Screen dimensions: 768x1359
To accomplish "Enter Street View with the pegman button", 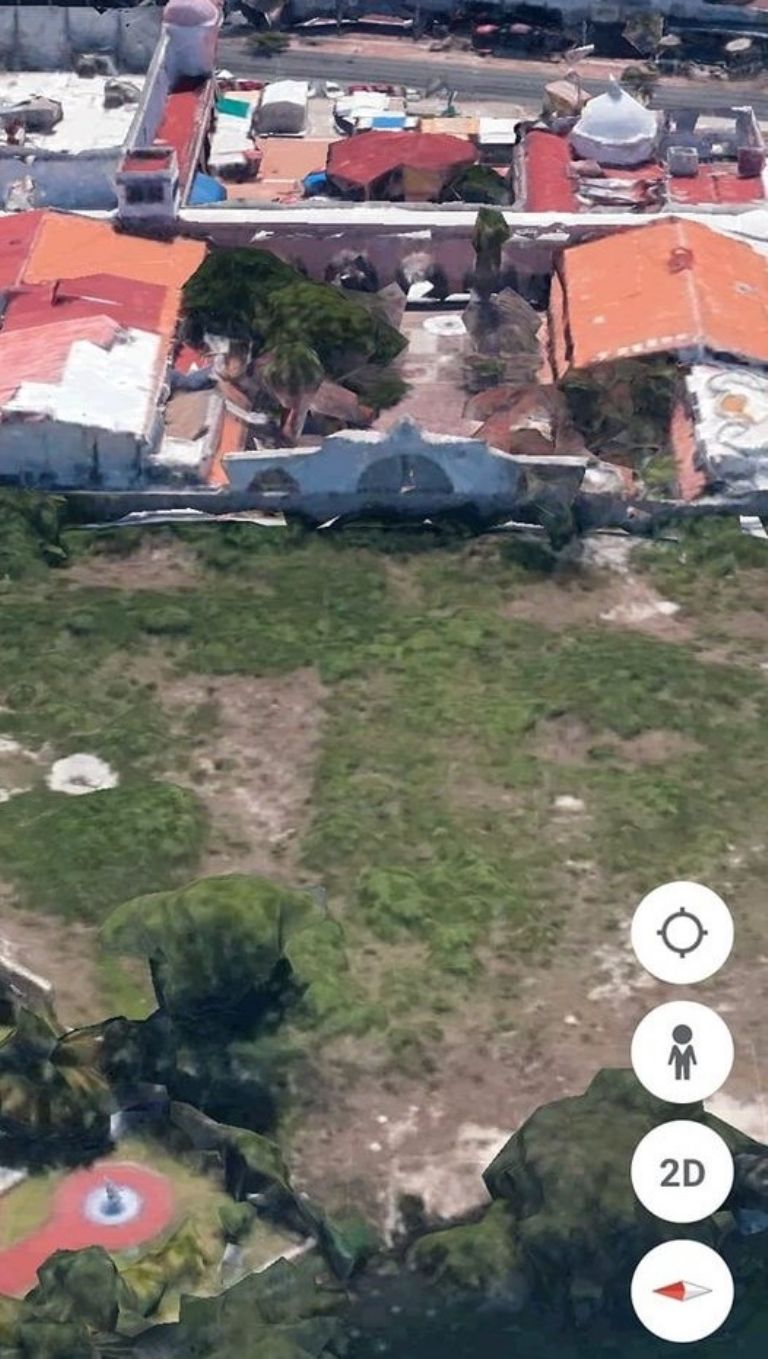I will (x=682, y=1052).
